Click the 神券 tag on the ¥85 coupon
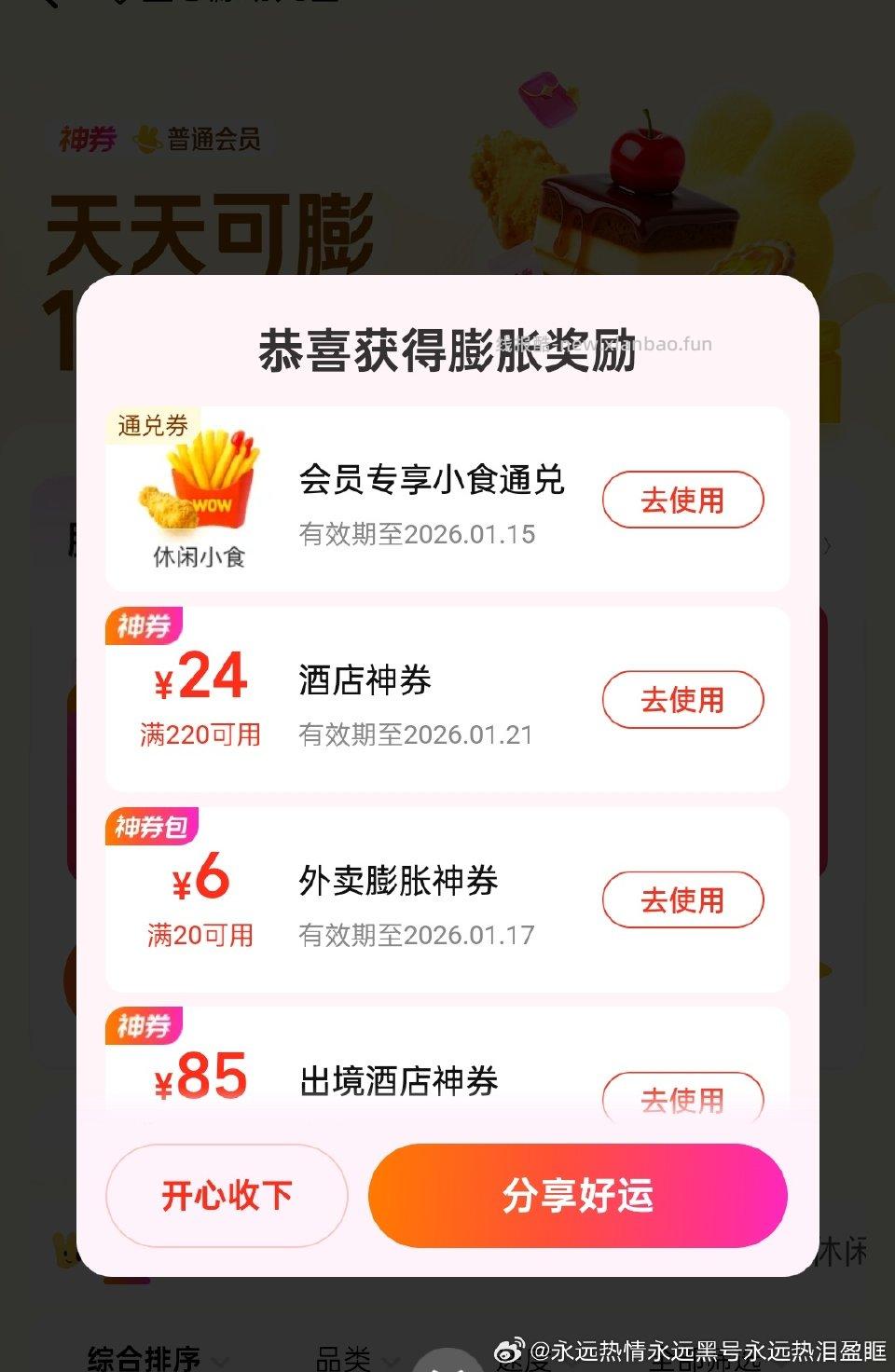Screen dimensions: 895x1372 coord(145,1022)
